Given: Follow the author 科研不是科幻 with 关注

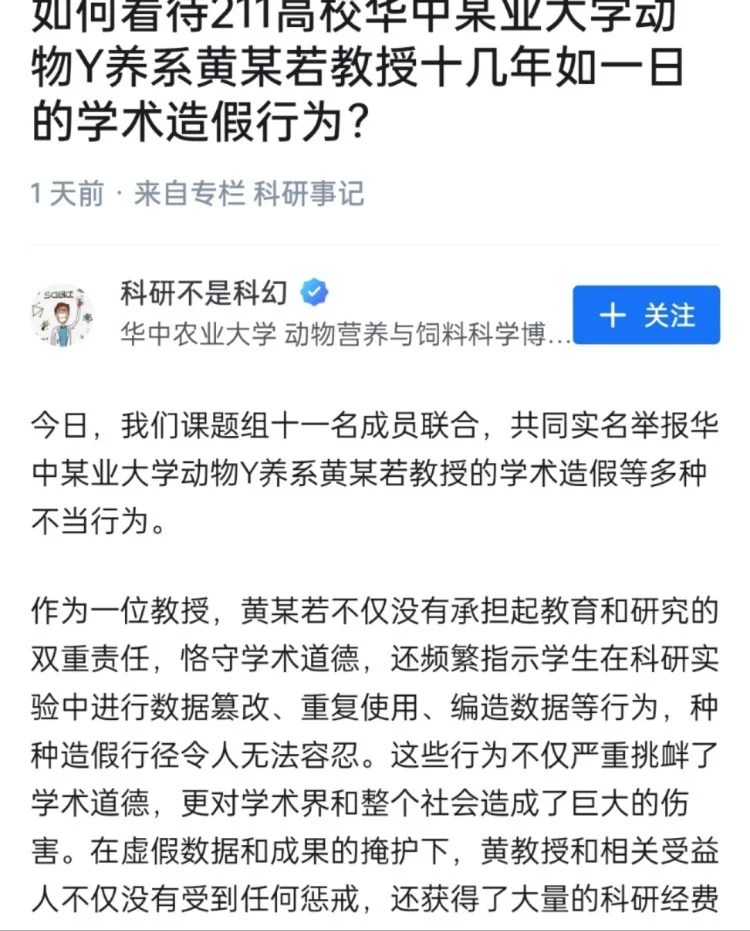Looking at the screenshot, I should click(x=646, y=315).
